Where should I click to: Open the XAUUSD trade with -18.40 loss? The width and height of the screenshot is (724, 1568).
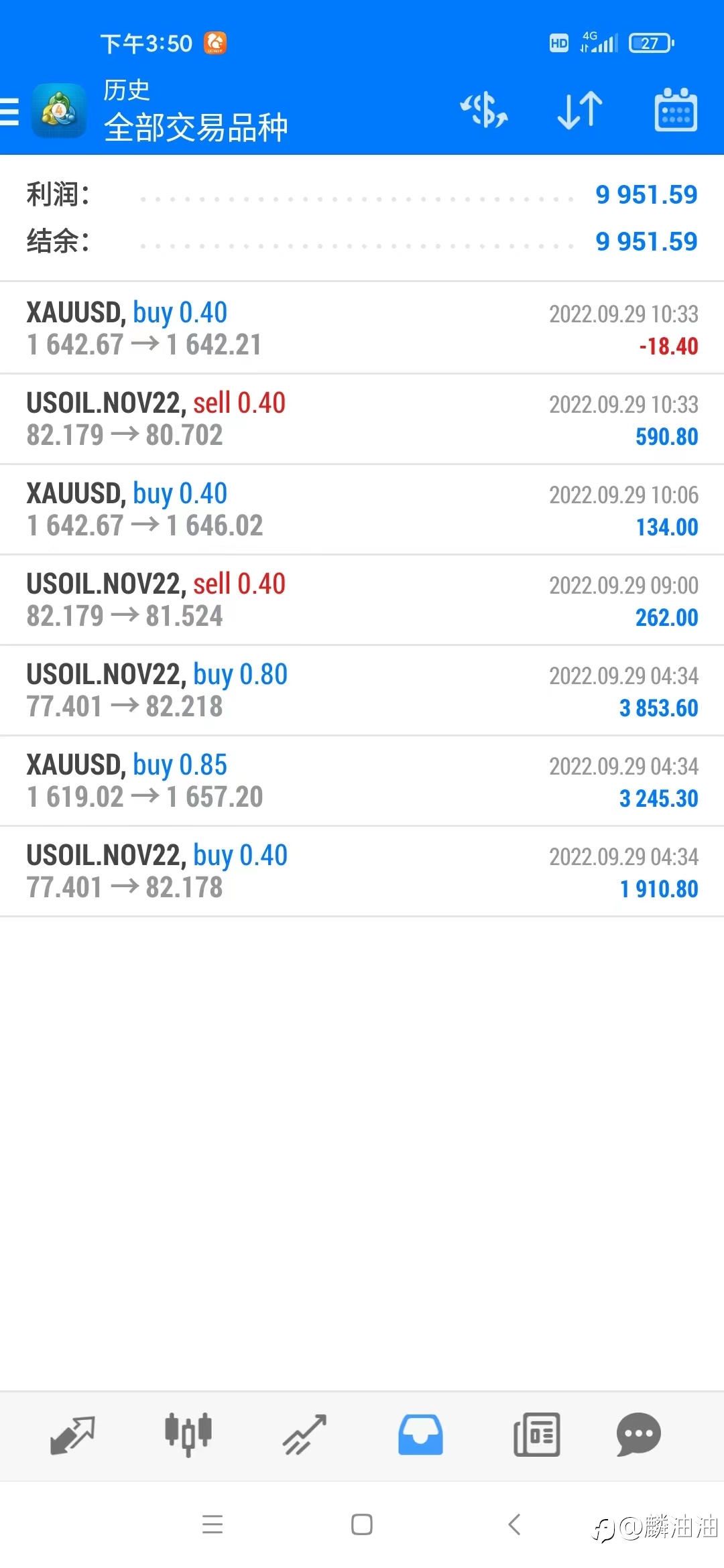[x=362, y=328]
